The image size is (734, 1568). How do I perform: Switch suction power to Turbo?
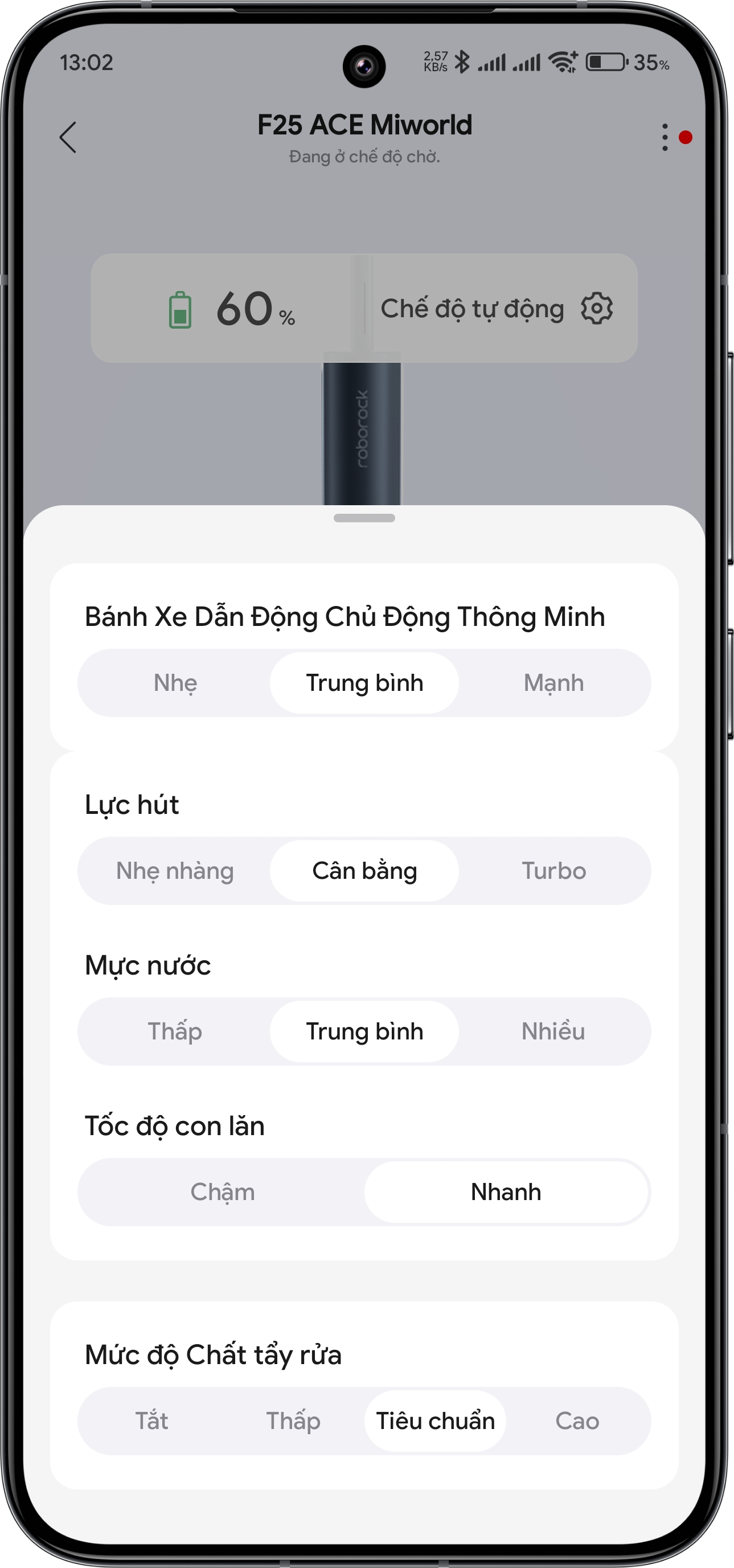pos(553,871)
